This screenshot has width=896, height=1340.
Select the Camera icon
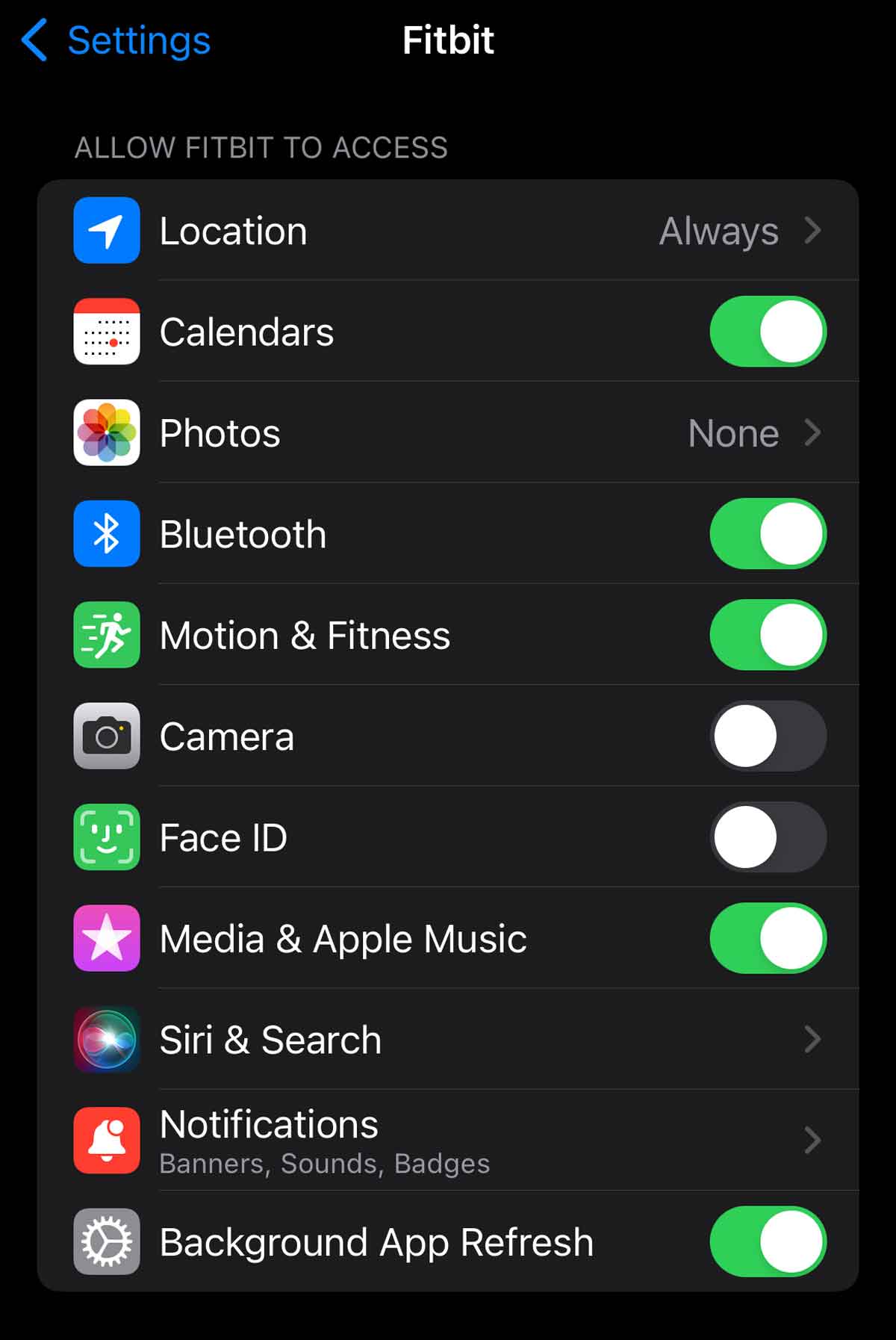(x=106, y=736)
